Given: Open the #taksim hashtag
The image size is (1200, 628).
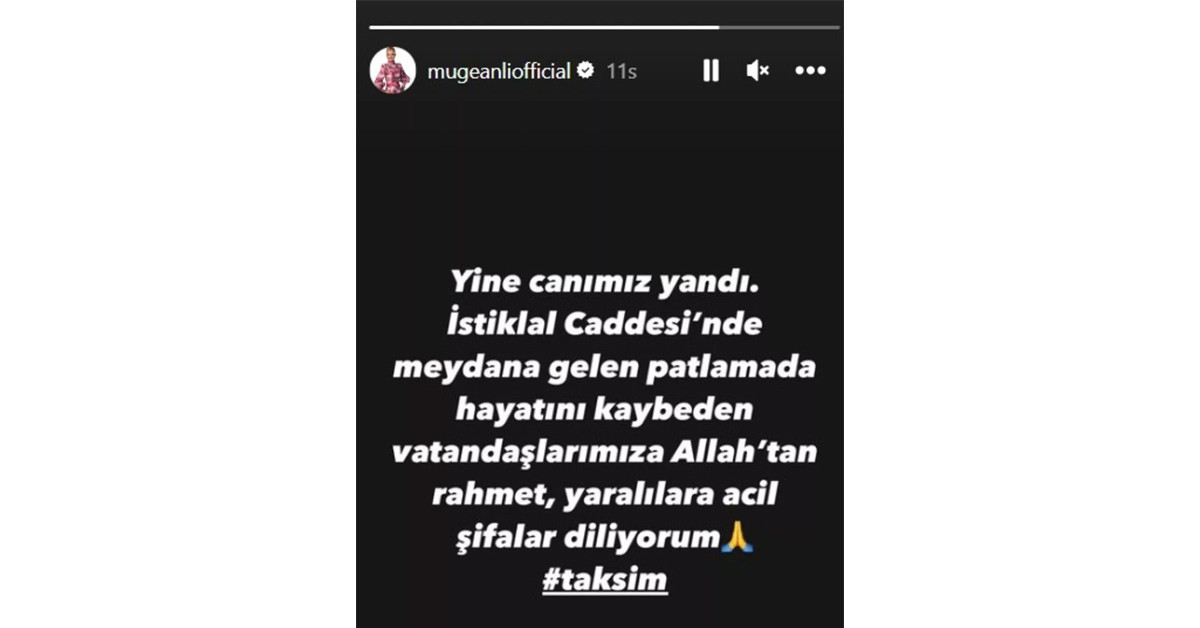Looking at the screenshot, I should click(x=604, y=580).
